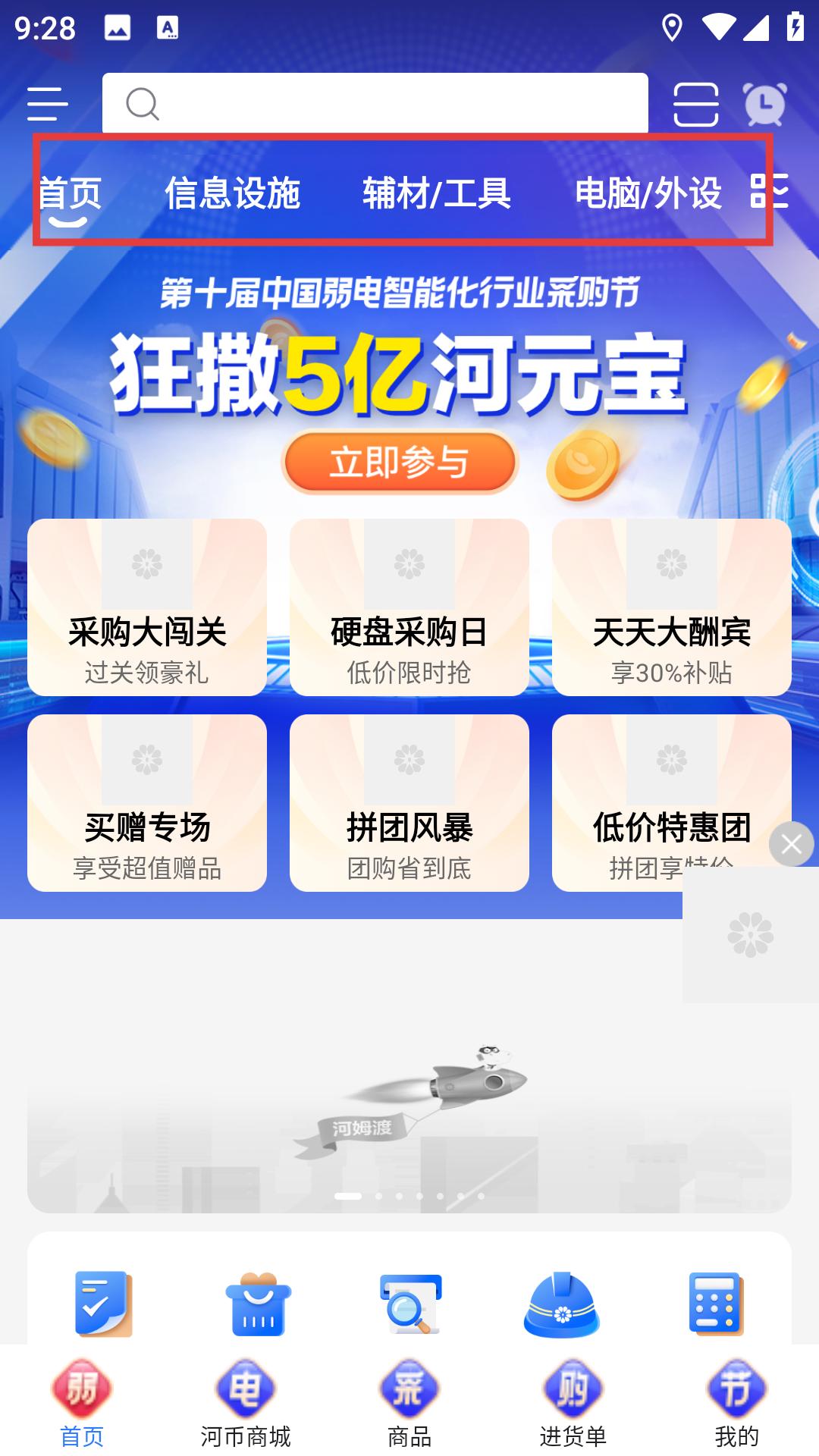Open the 采购大闯关 card
Screen dimensions: 819x1456
[x=147, y=607]
